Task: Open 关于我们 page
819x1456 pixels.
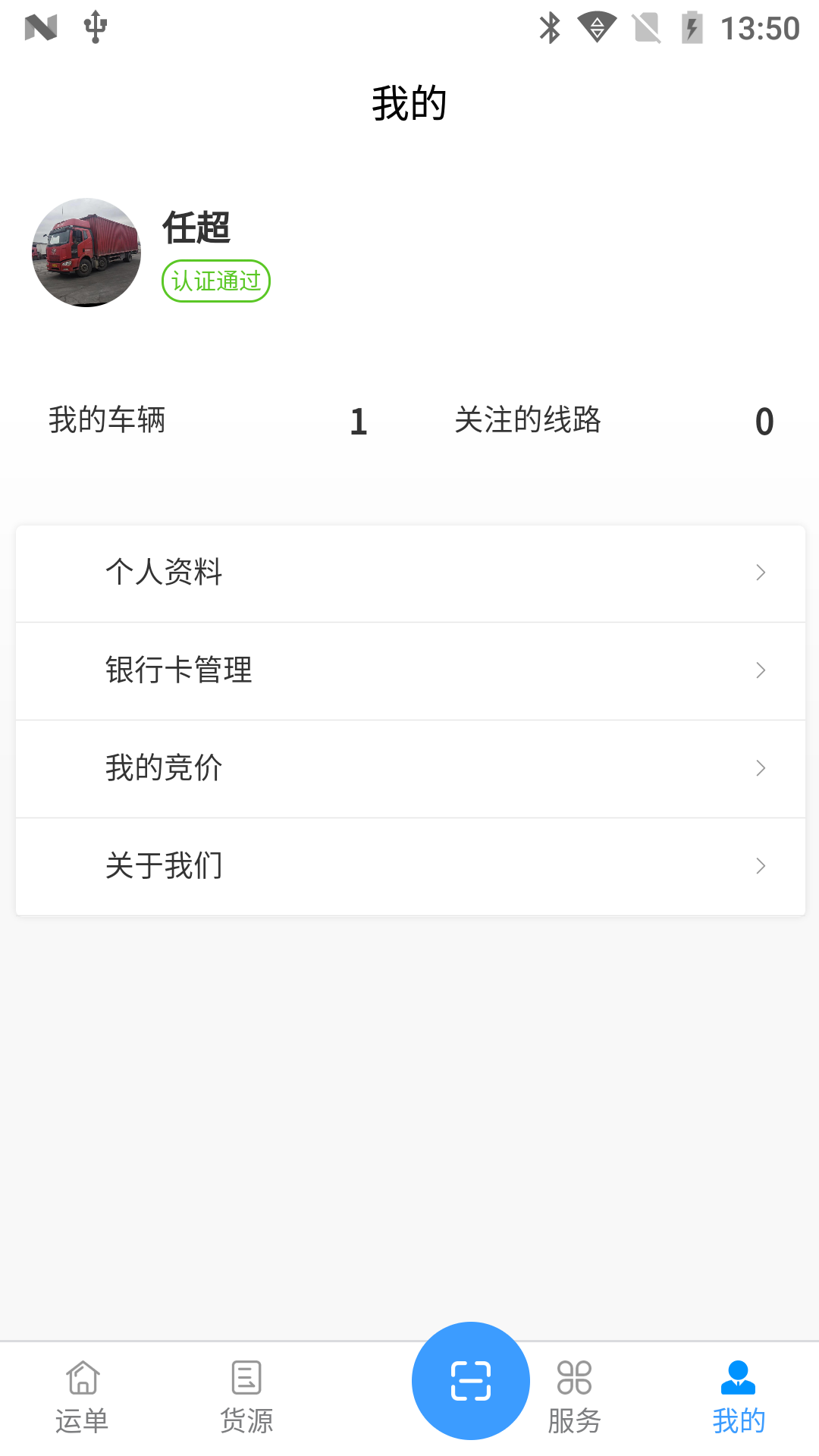Action: [x=409, y=866]
